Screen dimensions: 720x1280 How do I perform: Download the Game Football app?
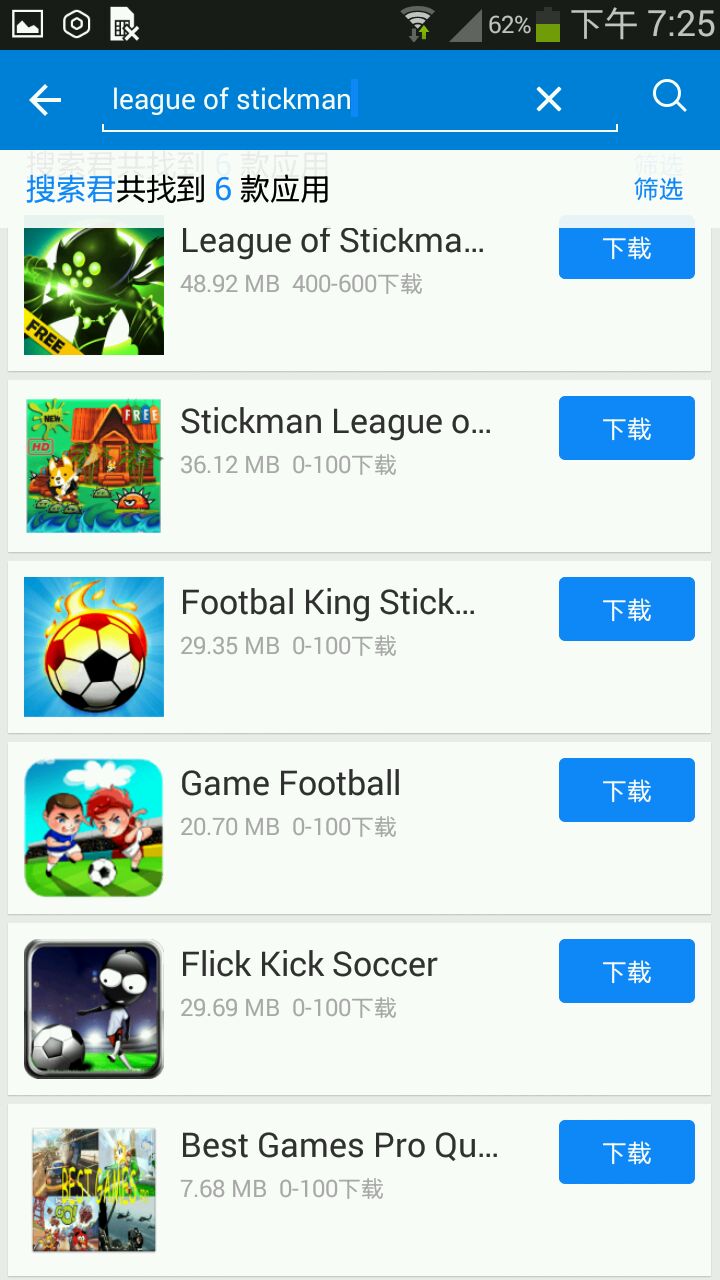click(x=626, y=790)
